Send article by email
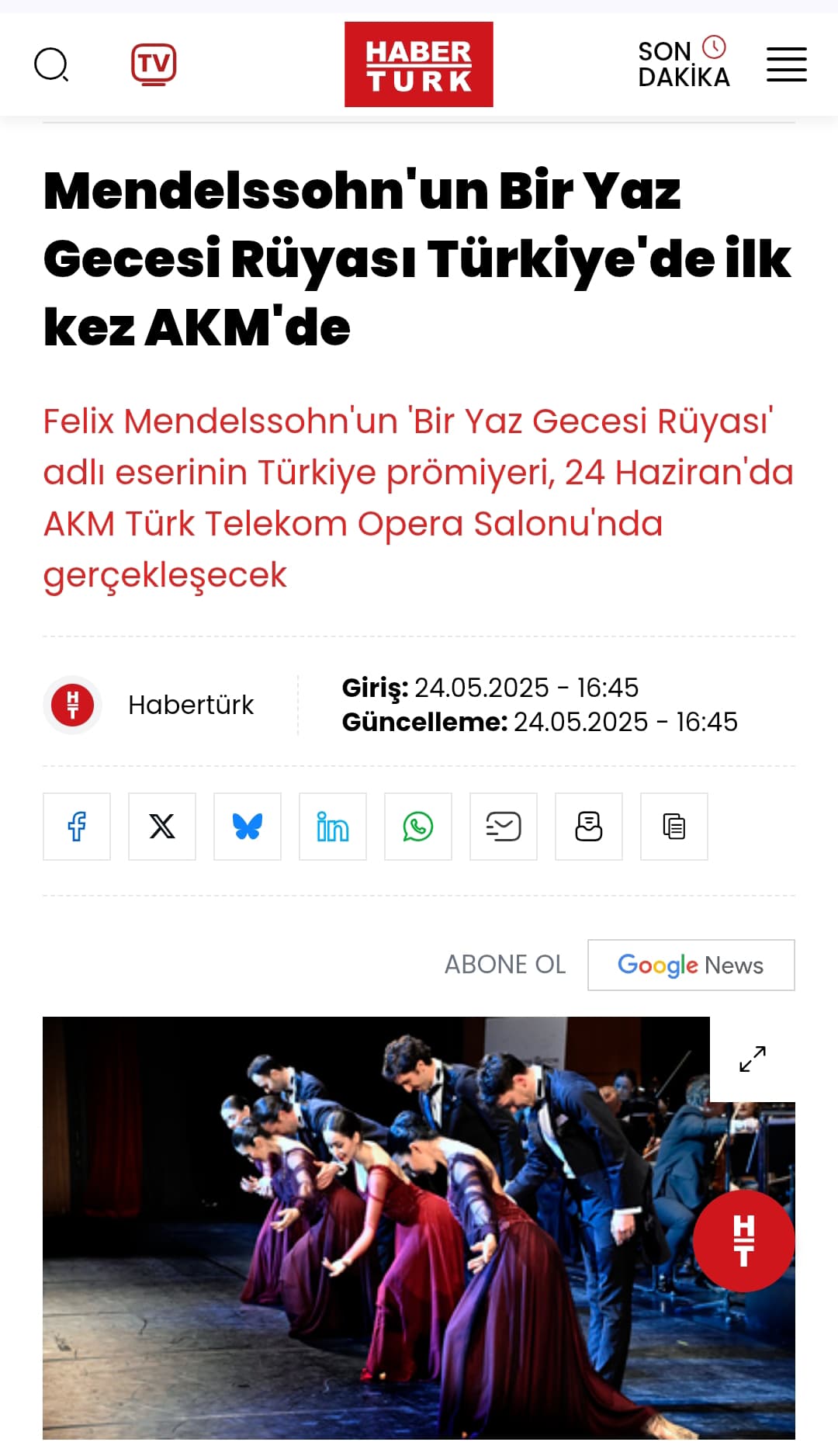The height and width of the screenshot is (1456, 838). click(504, 827)
